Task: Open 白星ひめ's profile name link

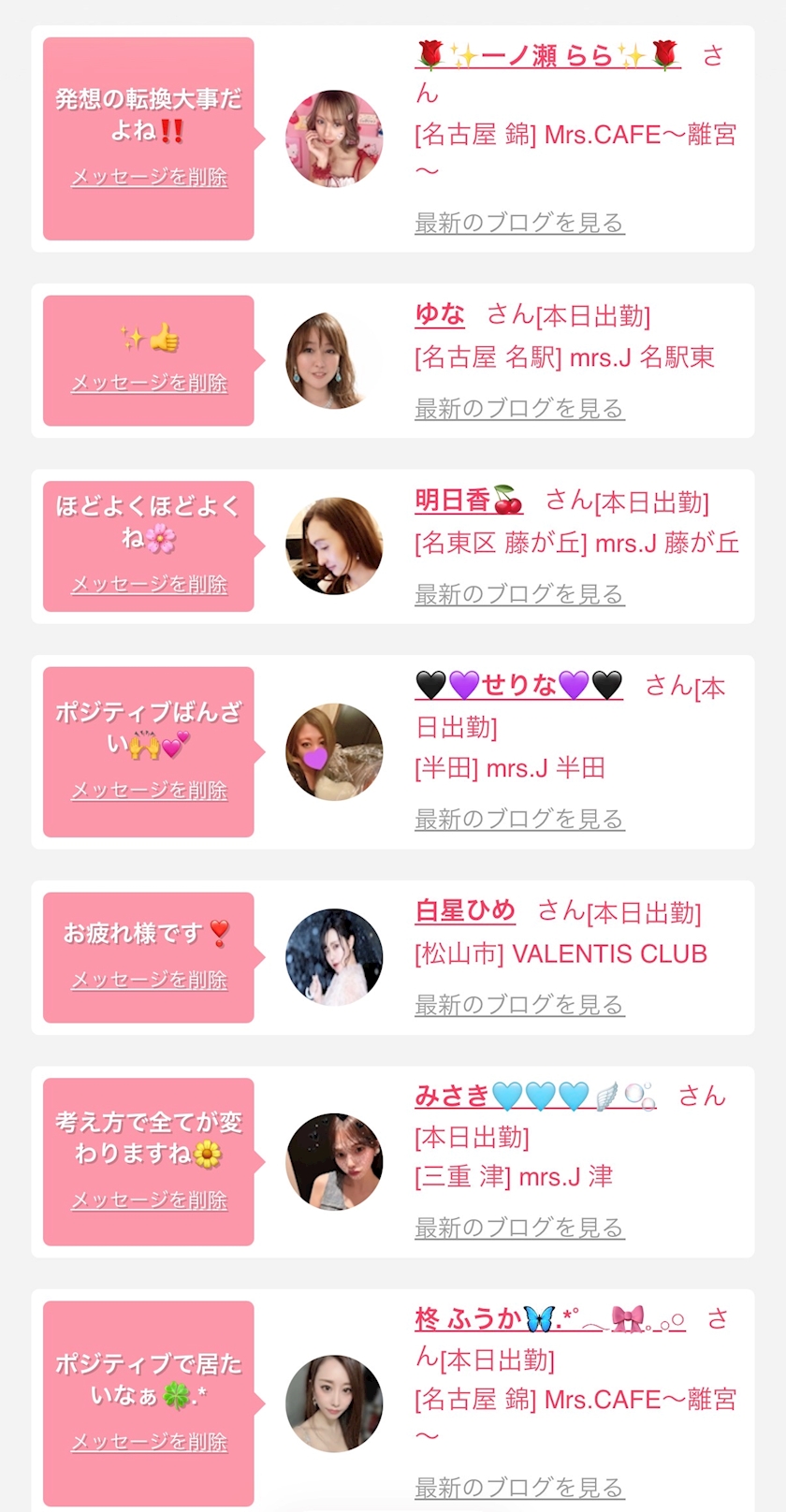Action: pyautogui.click(x=465, y=910)
